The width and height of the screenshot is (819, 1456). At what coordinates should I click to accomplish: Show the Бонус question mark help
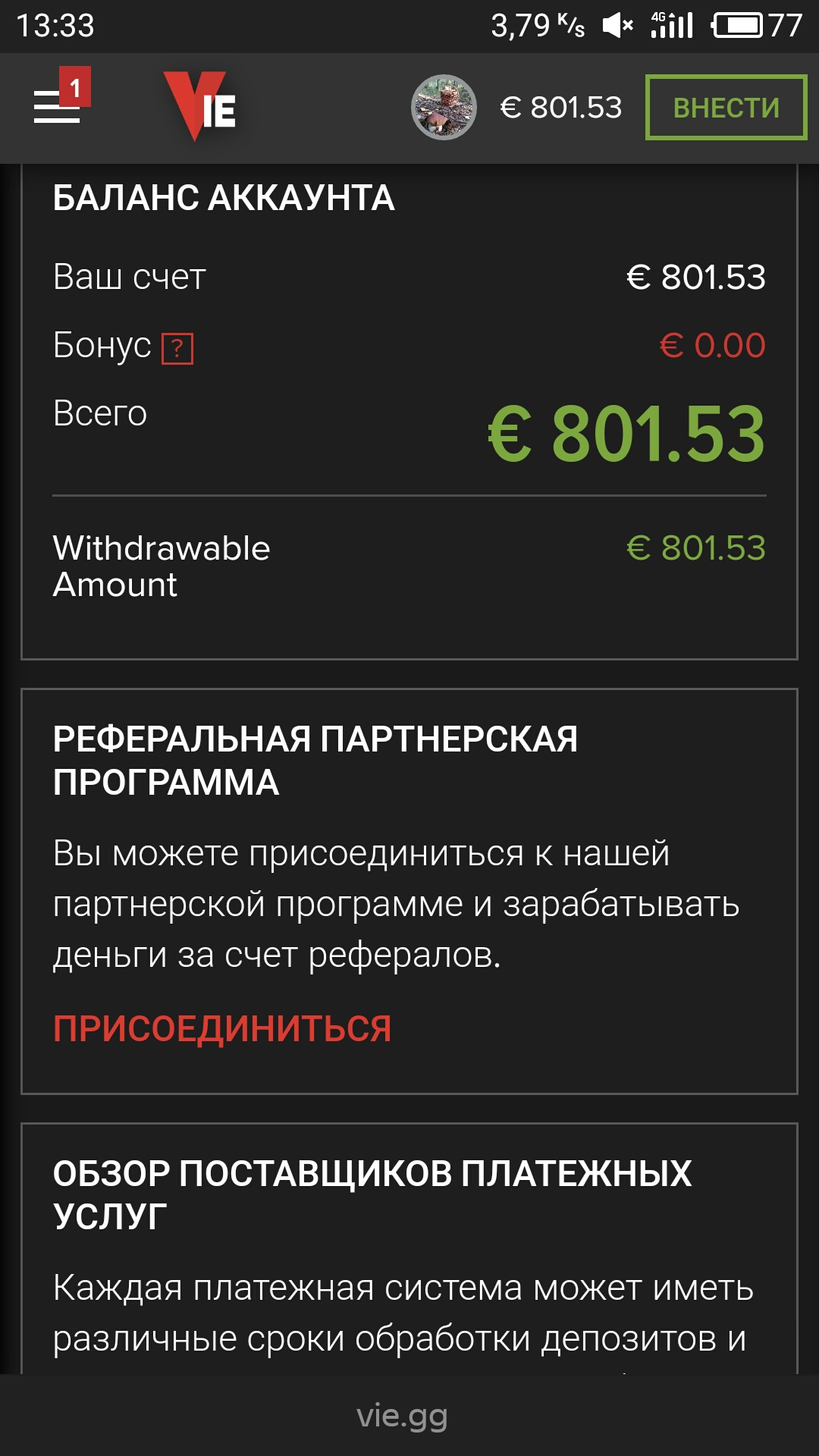[x=177, y=349]
